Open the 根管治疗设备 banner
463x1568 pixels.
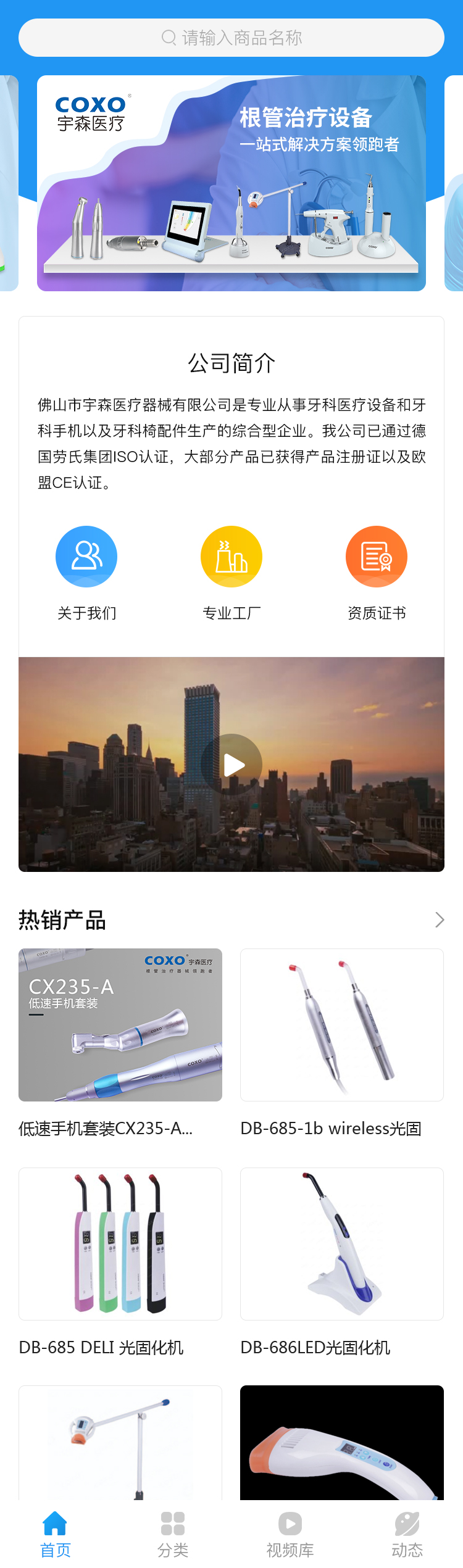click(231, 183)
